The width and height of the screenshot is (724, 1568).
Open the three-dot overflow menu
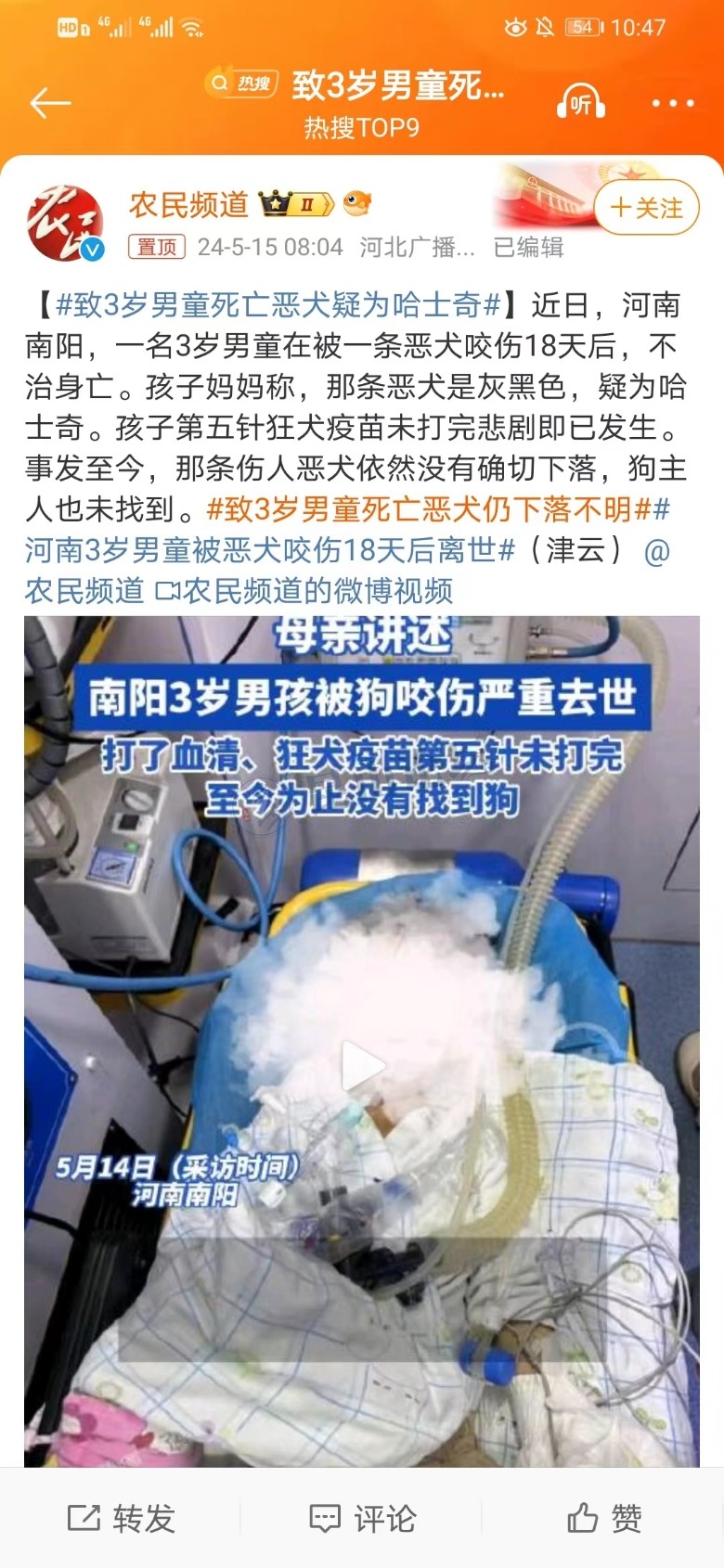[x=672, y=103]
